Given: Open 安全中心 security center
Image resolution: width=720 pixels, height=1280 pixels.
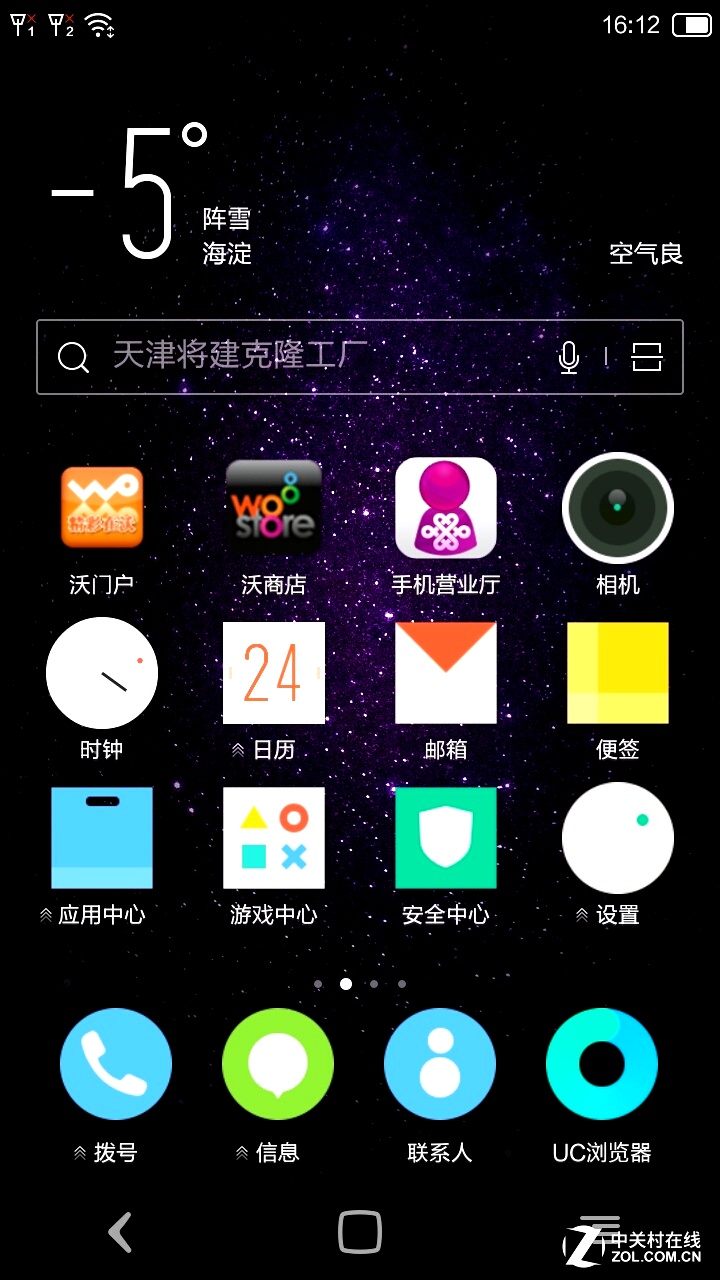Looking at the screenshot, I should coord(446,838).
